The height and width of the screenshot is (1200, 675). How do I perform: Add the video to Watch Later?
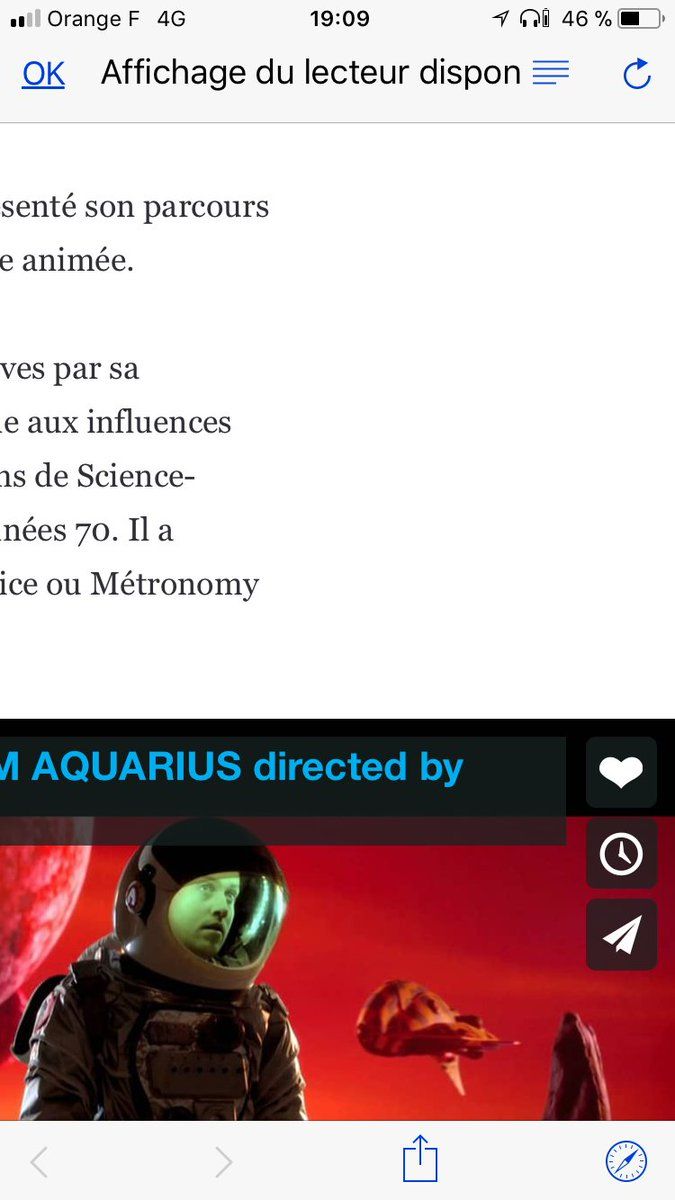pos(621,853)
